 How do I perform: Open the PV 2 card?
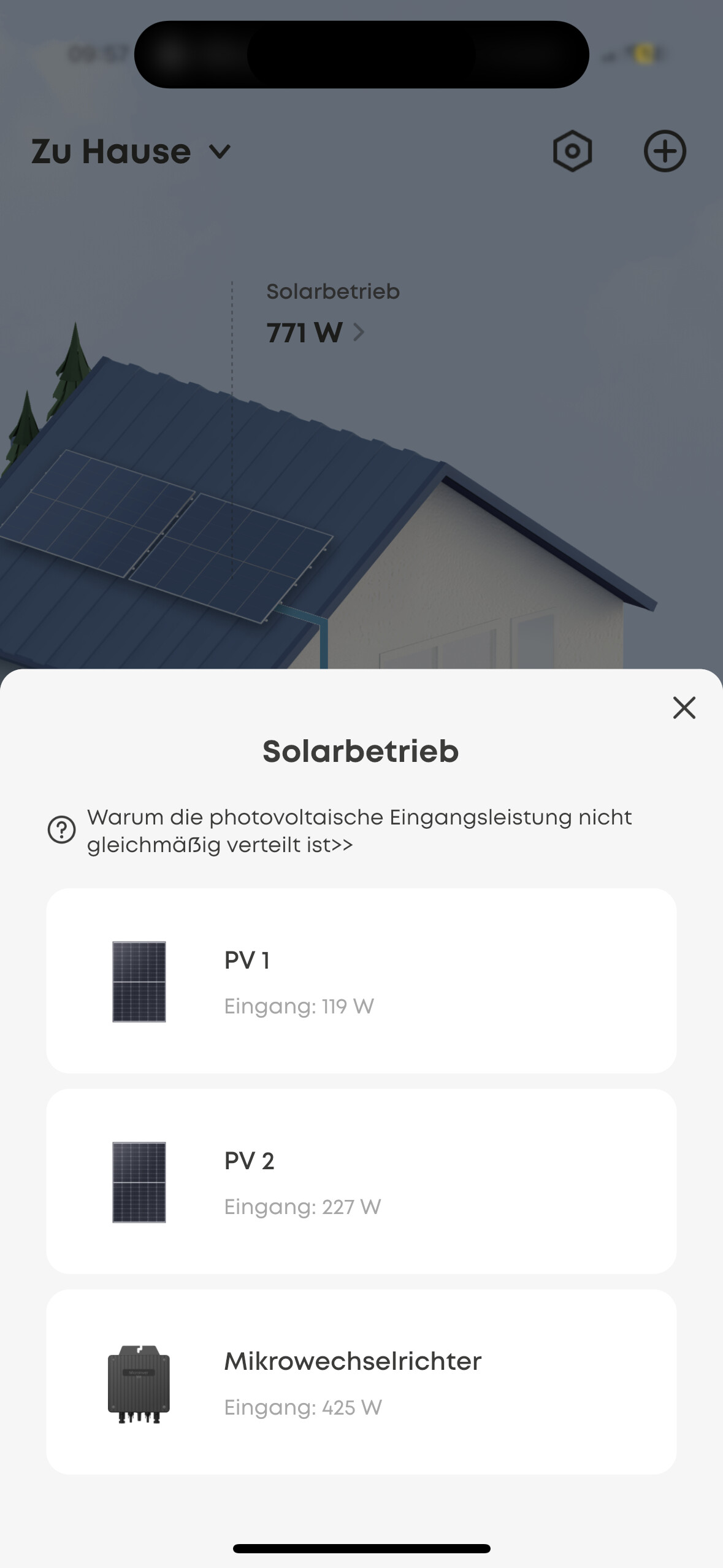point(361,1181)
